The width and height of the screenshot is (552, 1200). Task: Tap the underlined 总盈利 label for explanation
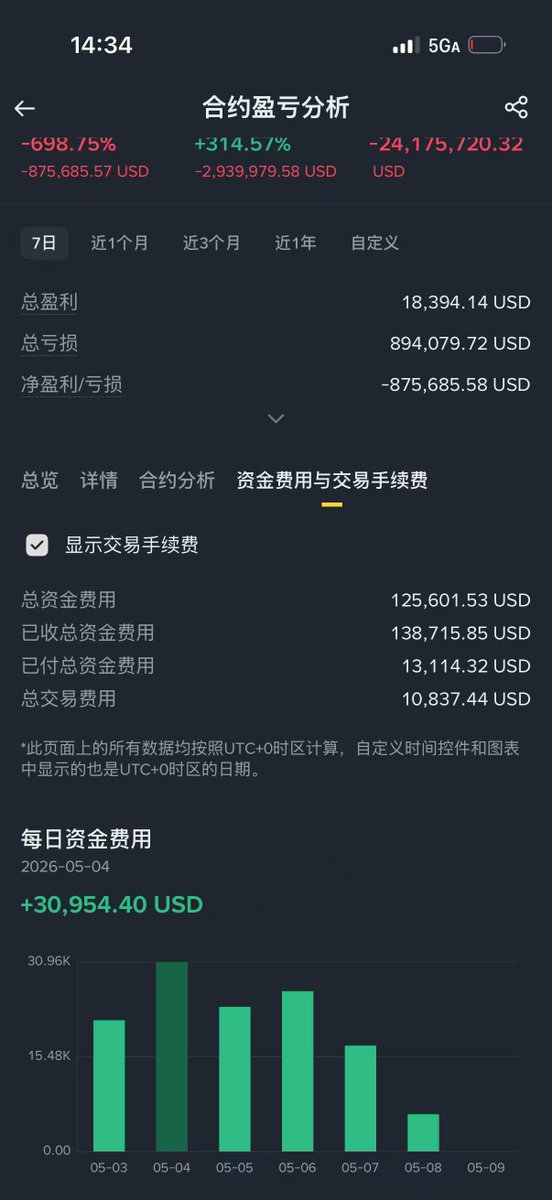(49, 302)
